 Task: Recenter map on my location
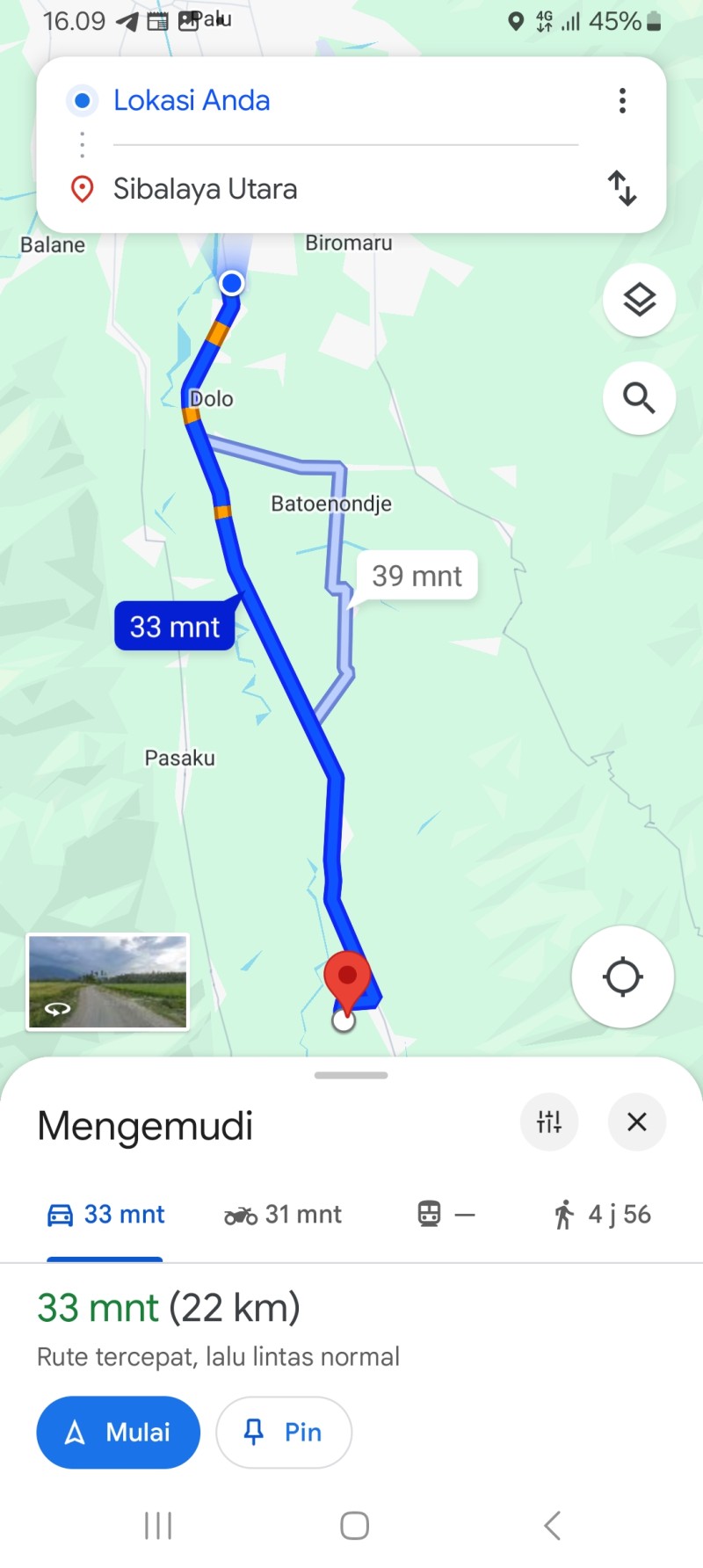click(622, 976)
